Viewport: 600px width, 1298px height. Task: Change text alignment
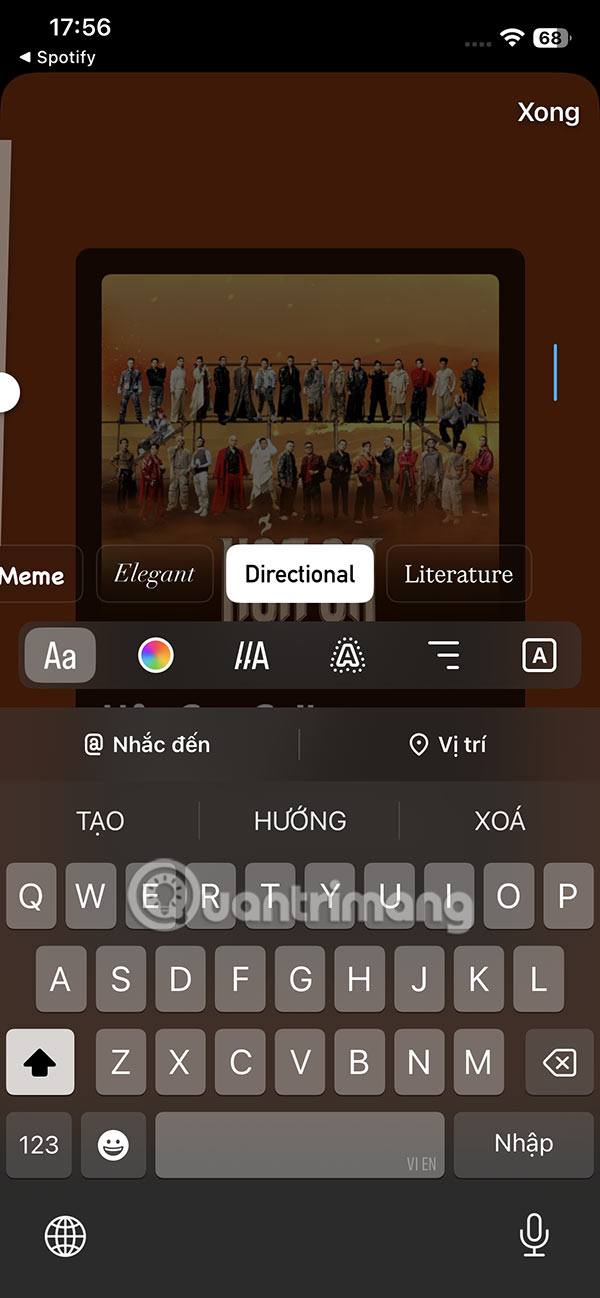(443, 656)
